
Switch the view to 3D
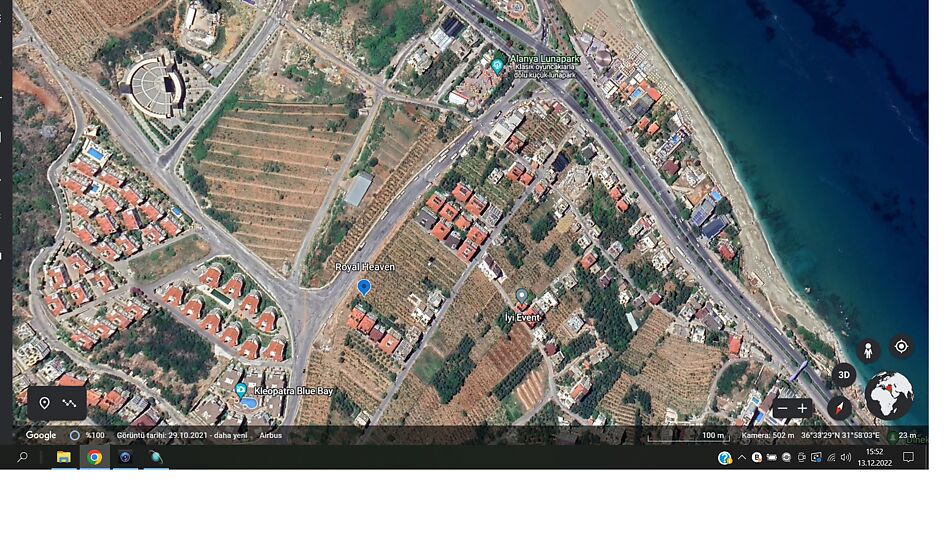(843, 375)
